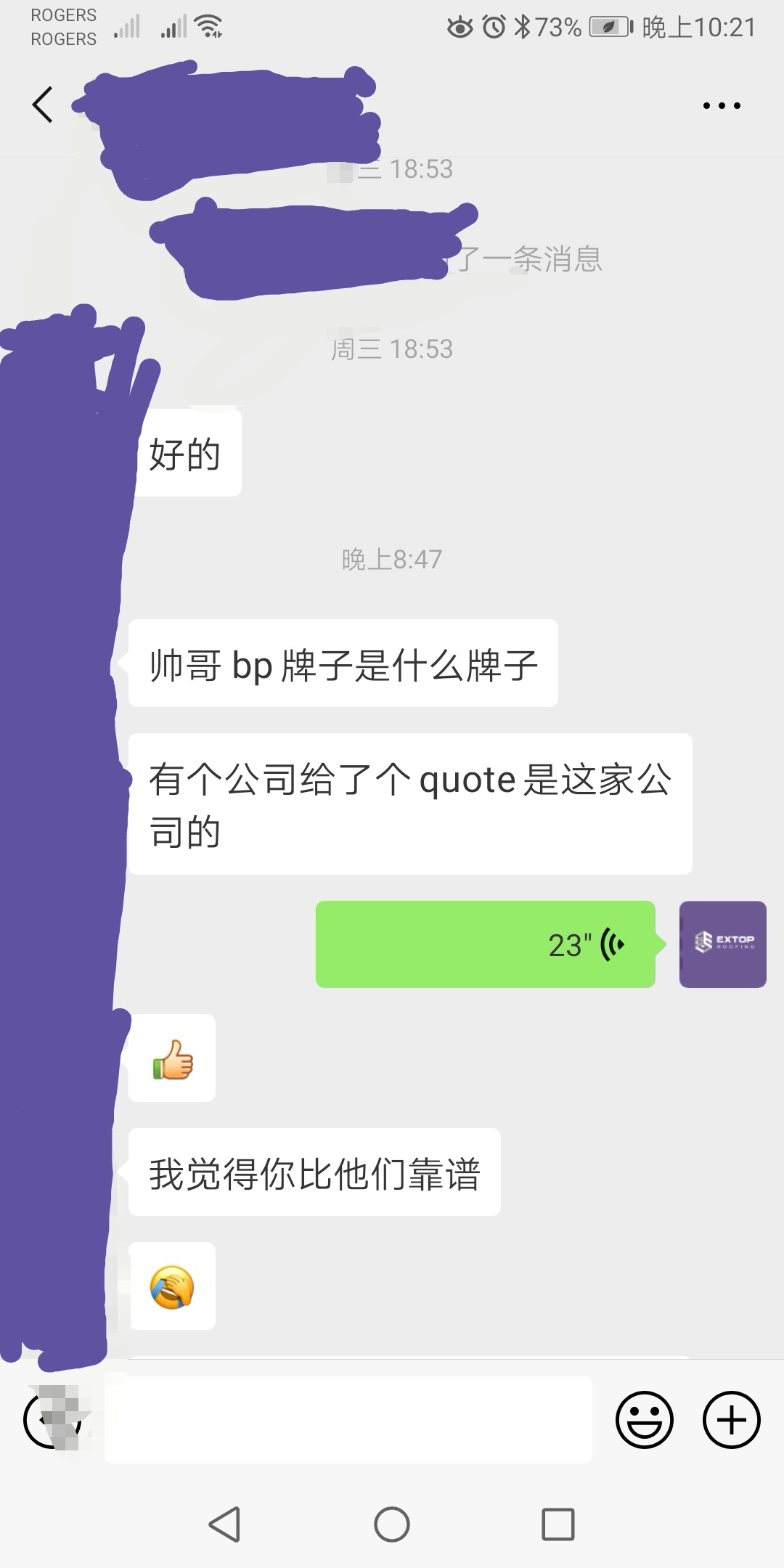Open the chat's three-dot menu
The width and height of the screenshot is (784, 1568).
tap(722, 106)
